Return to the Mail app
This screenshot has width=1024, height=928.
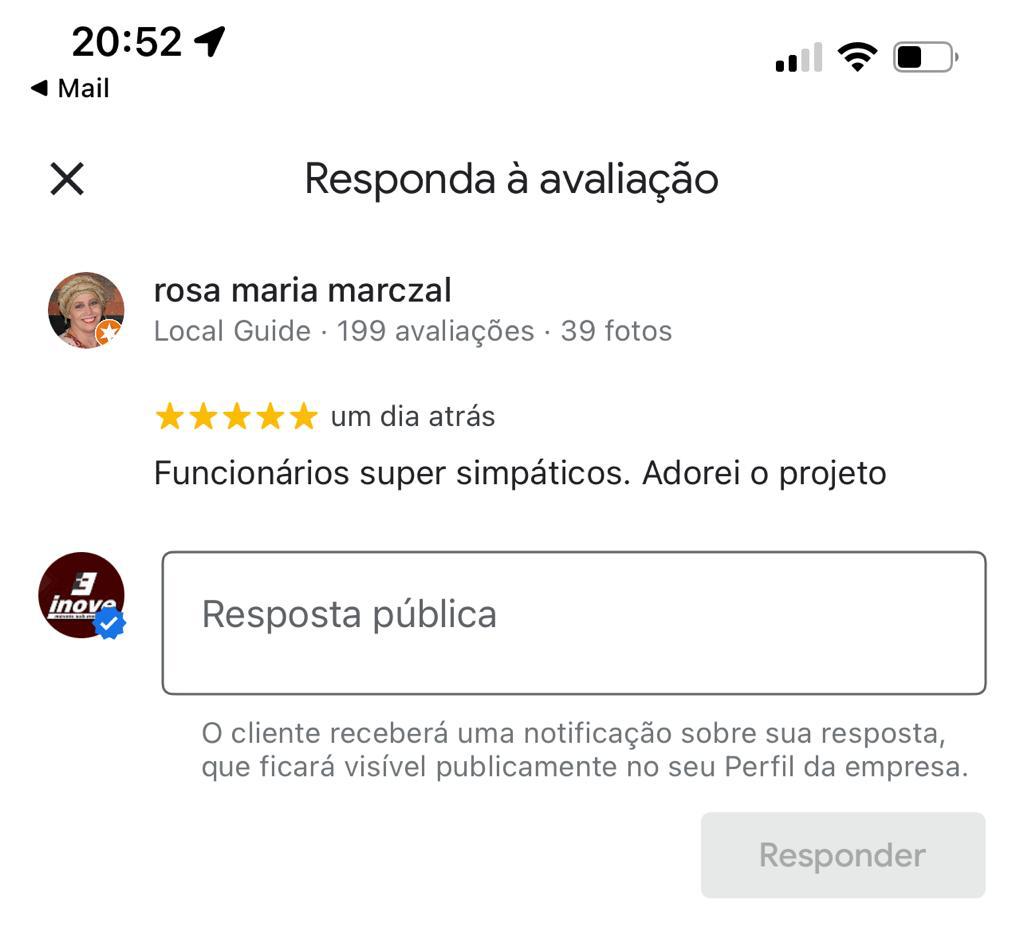(x=70, y=88)
